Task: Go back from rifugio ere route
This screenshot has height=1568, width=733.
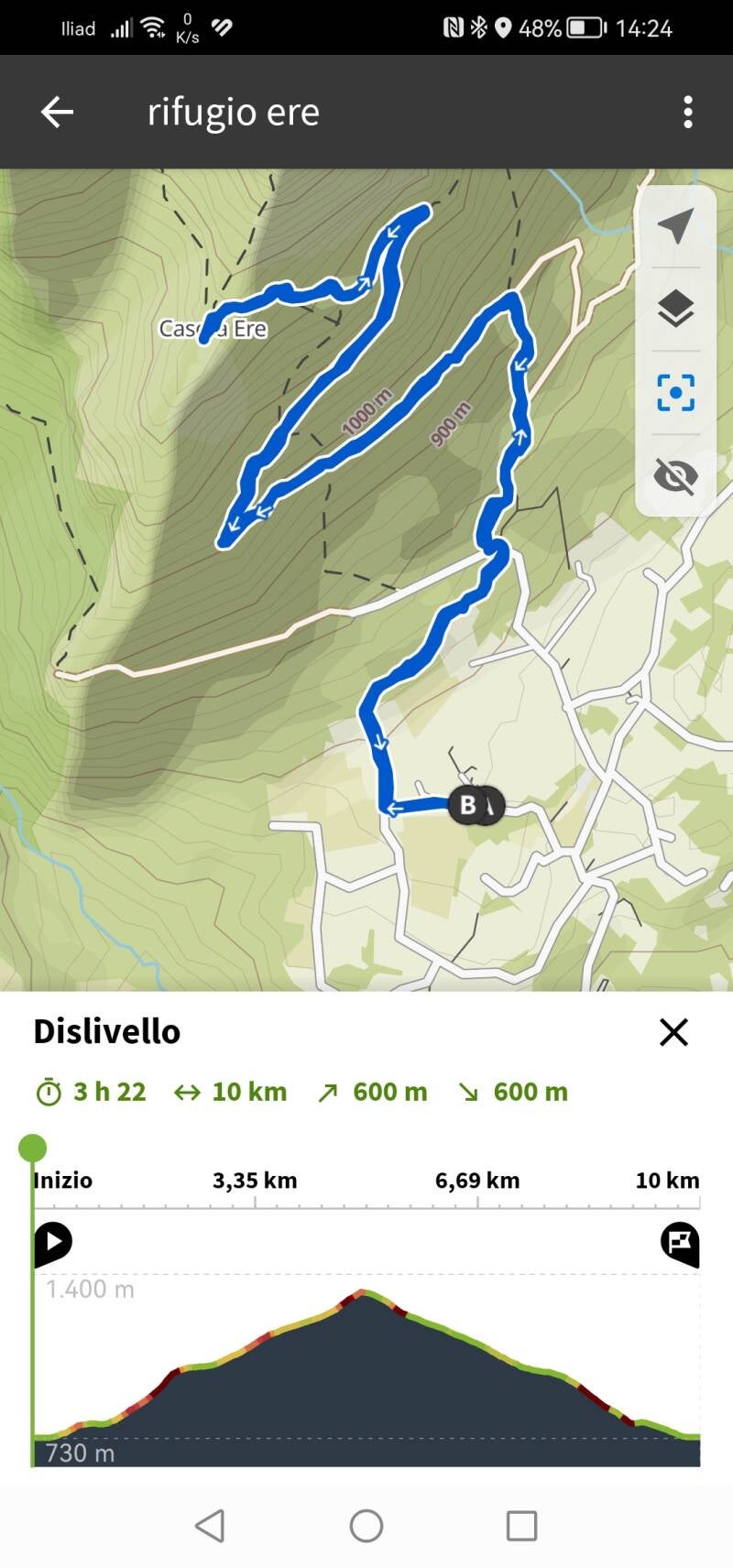Action: tap(57, 112)
